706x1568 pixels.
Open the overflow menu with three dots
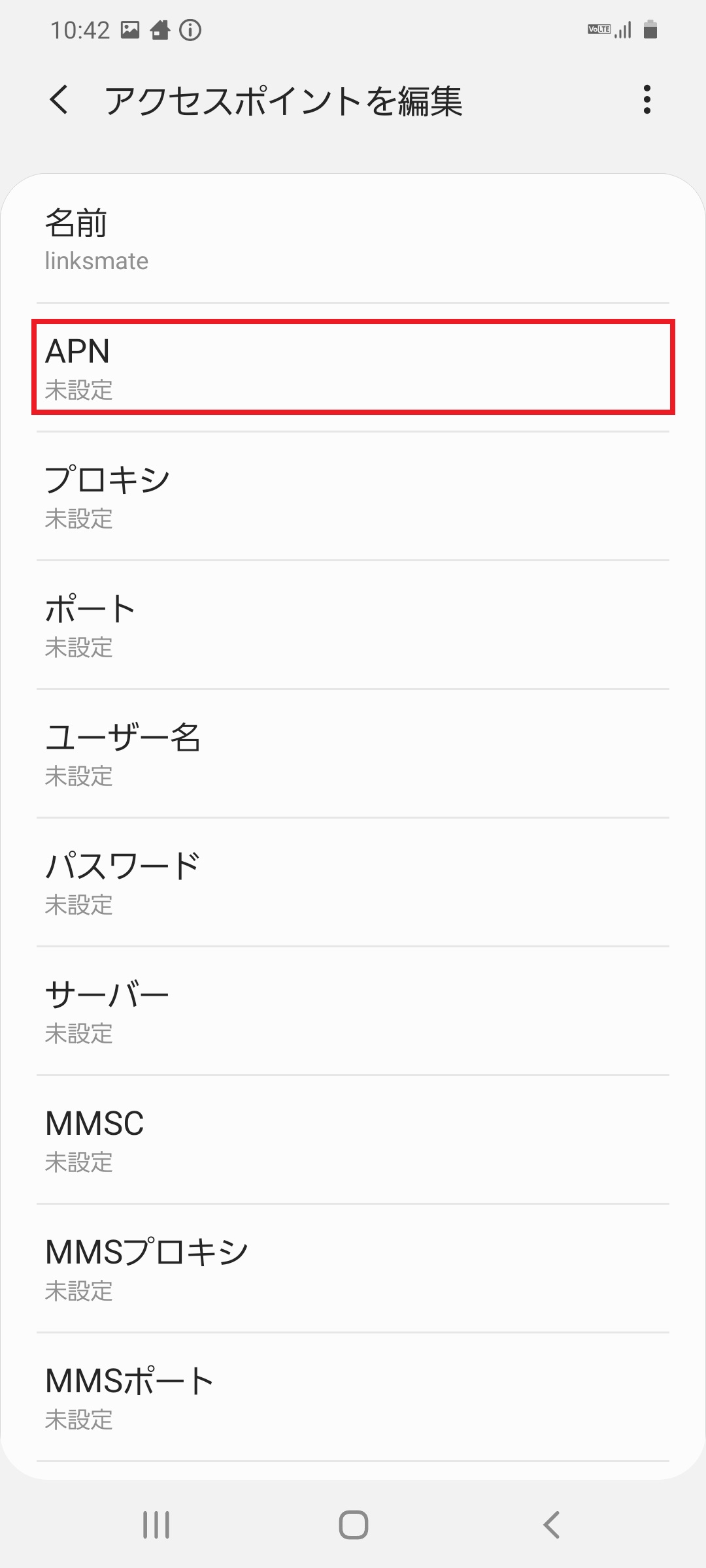pos(647,99)
